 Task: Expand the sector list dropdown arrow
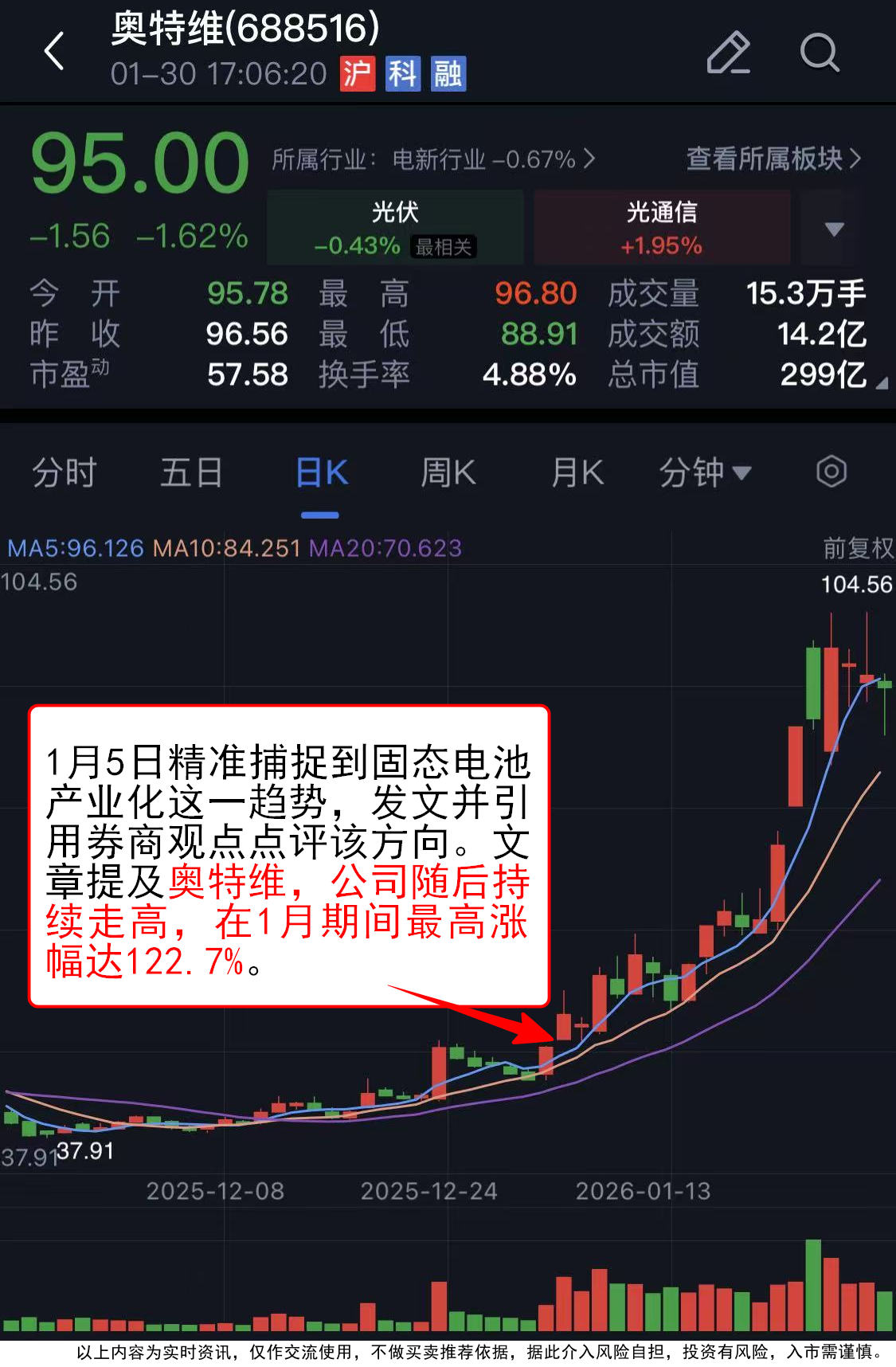[834, 229]
